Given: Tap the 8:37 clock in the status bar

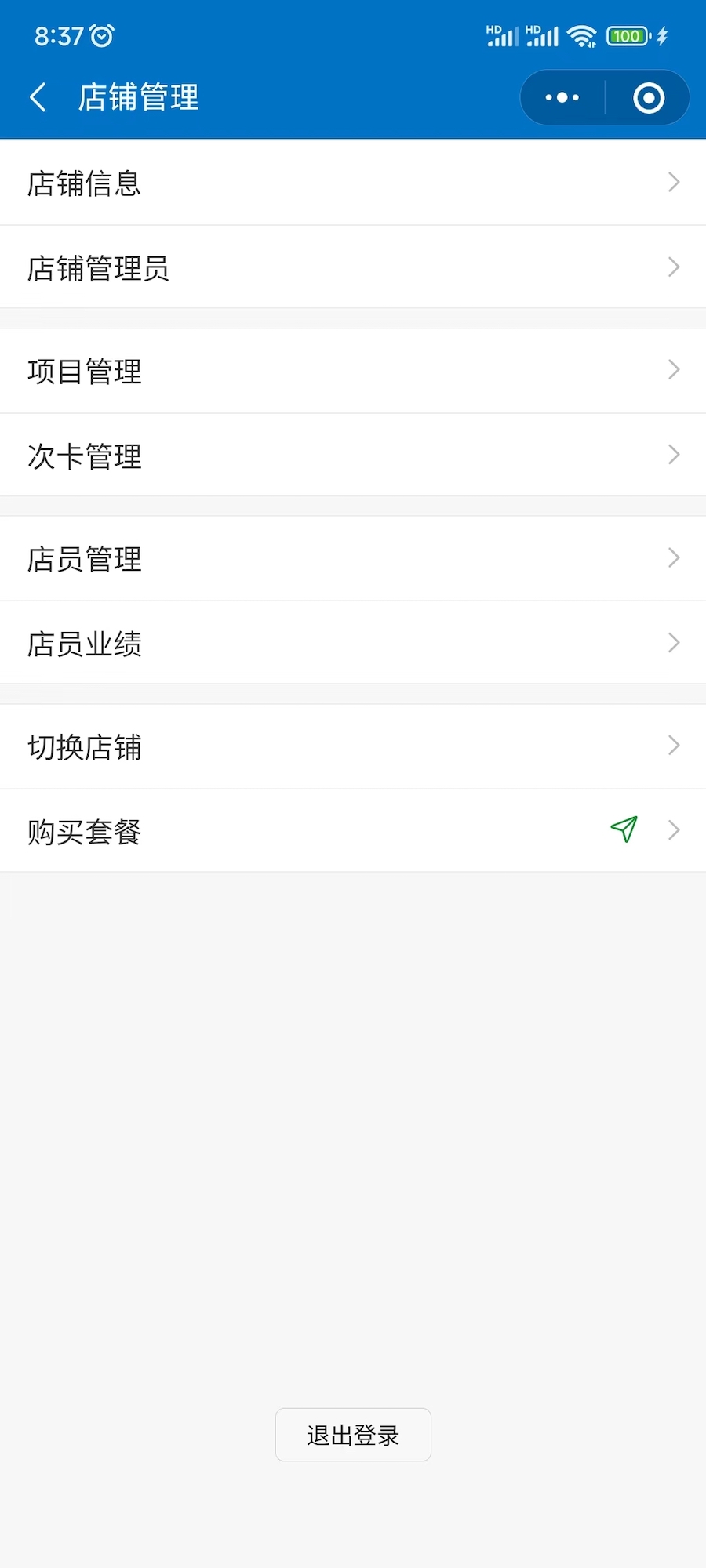Looking at the screenshot, I should (59, 34).
